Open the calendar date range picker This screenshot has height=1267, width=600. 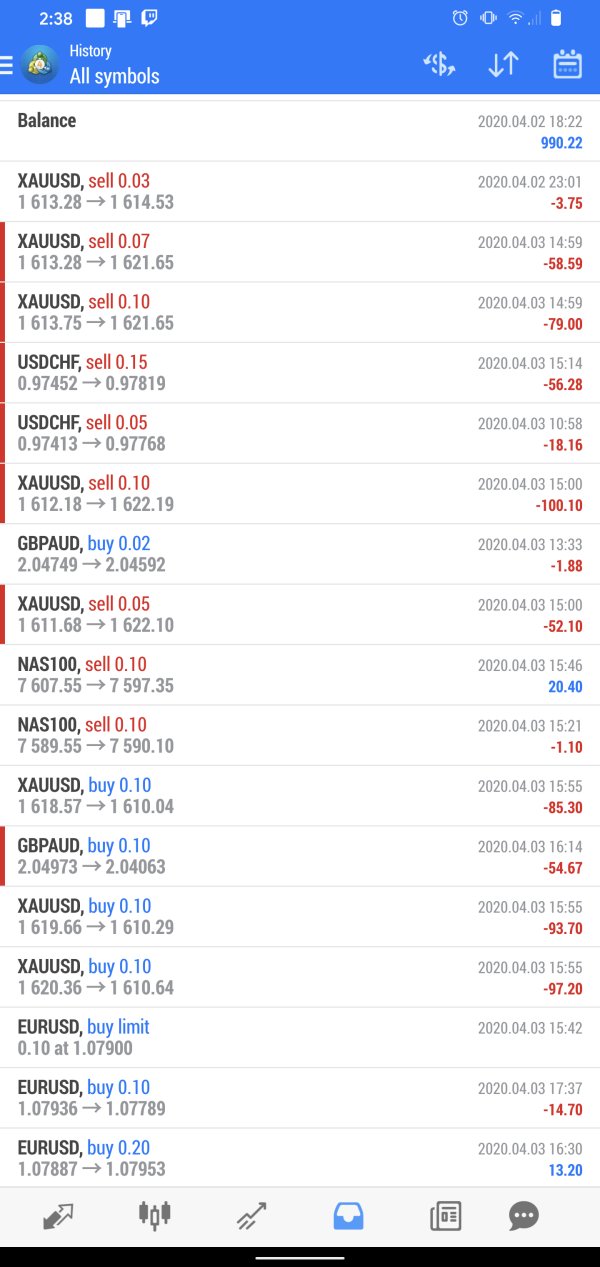coord(567,65)
